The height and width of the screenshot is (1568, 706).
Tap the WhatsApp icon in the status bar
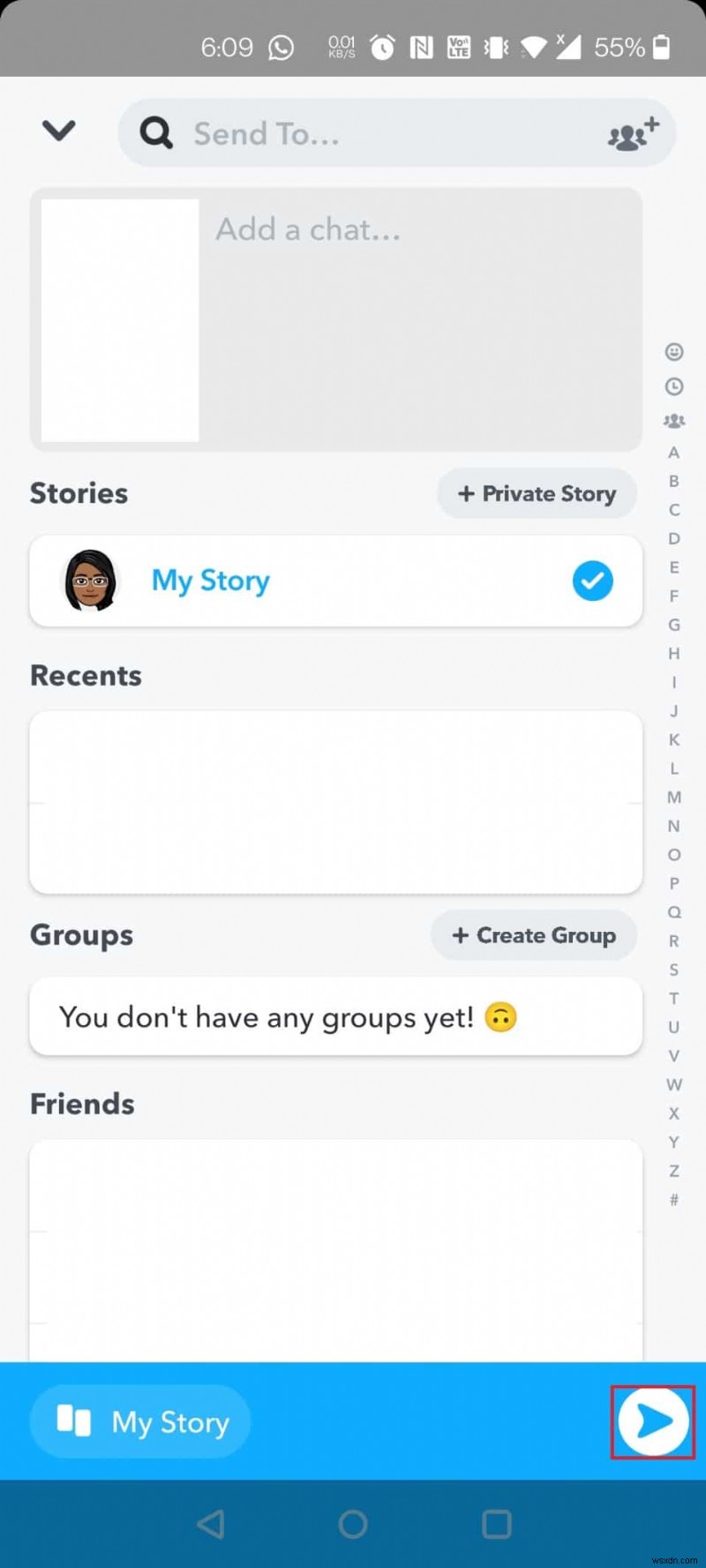pyautogui.click(x=282, y=46)
